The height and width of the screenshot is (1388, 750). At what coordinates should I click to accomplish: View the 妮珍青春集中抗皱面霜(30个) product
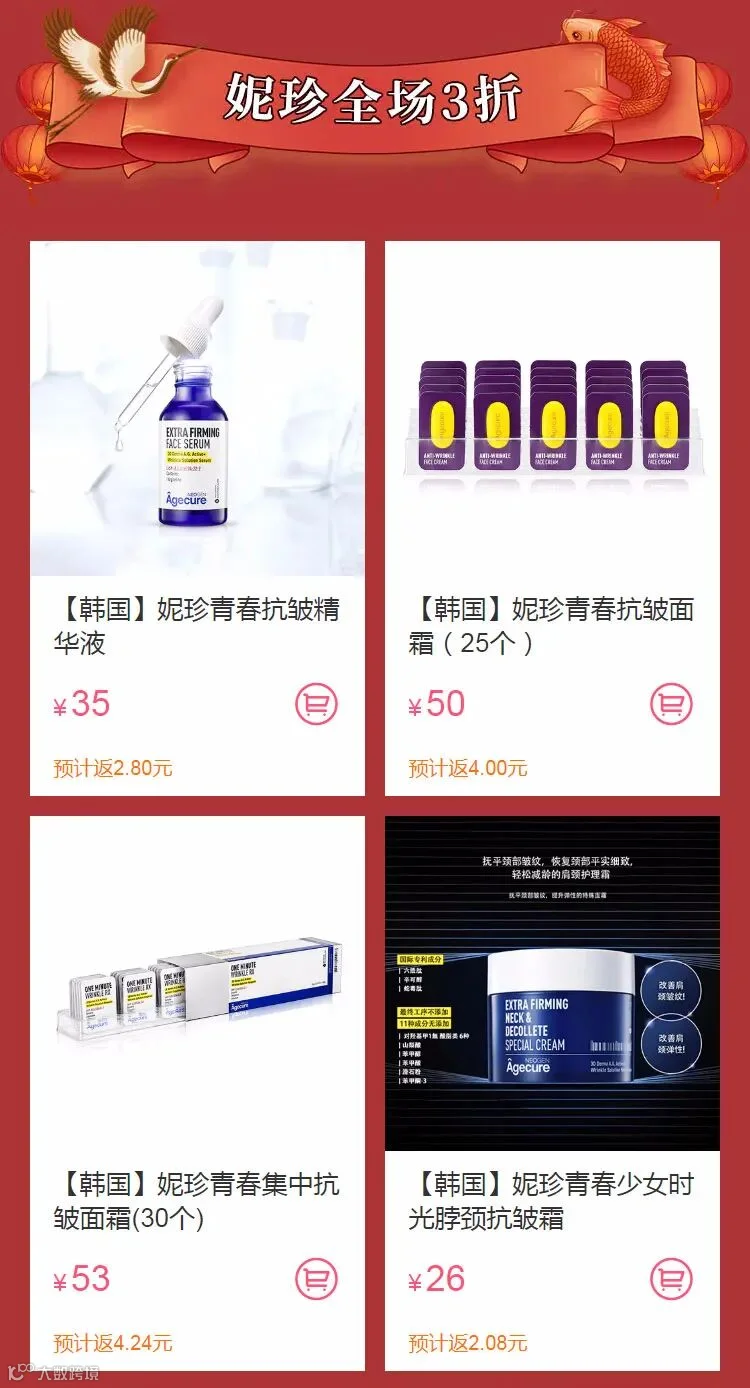(x=197, y=1094)
